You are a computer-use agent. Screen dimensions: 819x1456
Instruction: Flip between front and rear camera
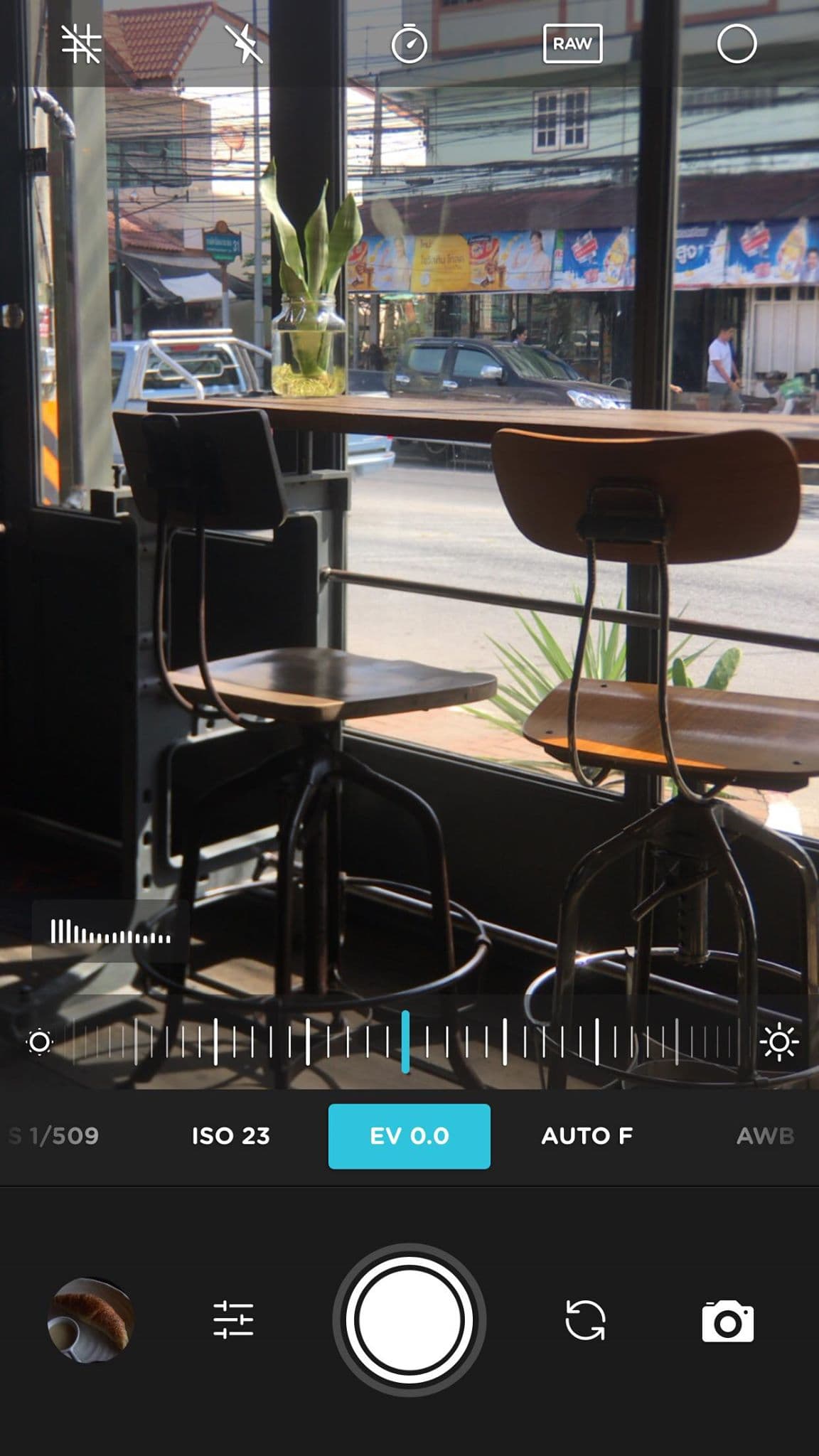(585, 1320)
